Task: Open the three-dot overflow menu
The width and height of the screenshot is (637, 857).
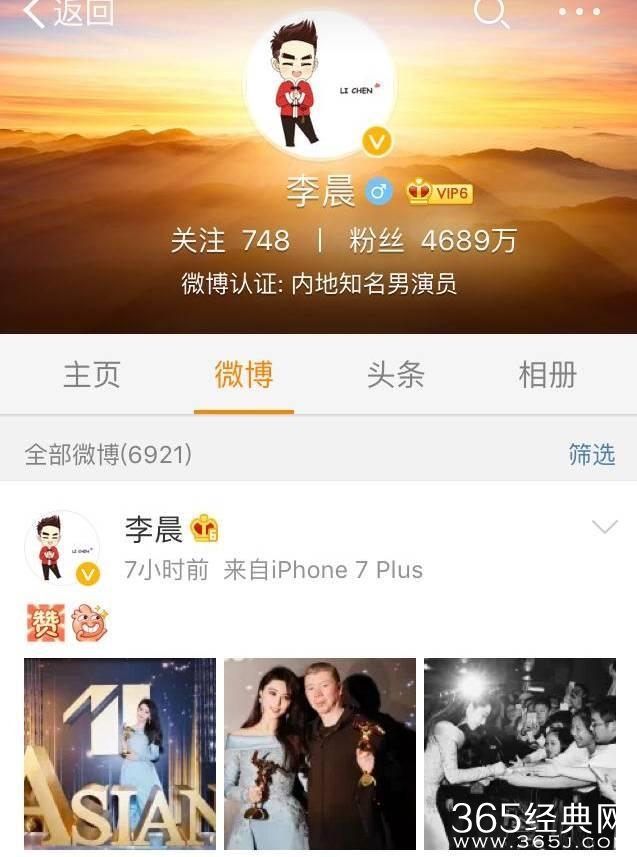Action: [x=579, y=12]
